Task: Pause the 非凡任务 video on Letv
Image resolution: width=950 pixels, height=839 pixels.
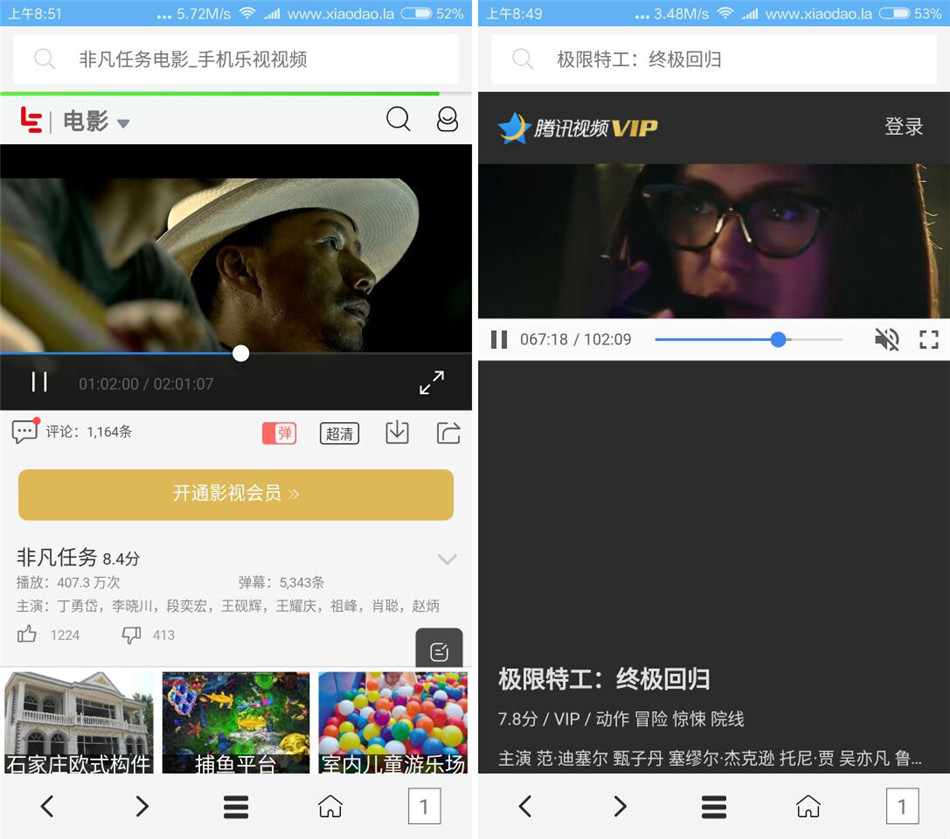Action: click(x=39, y=382)
